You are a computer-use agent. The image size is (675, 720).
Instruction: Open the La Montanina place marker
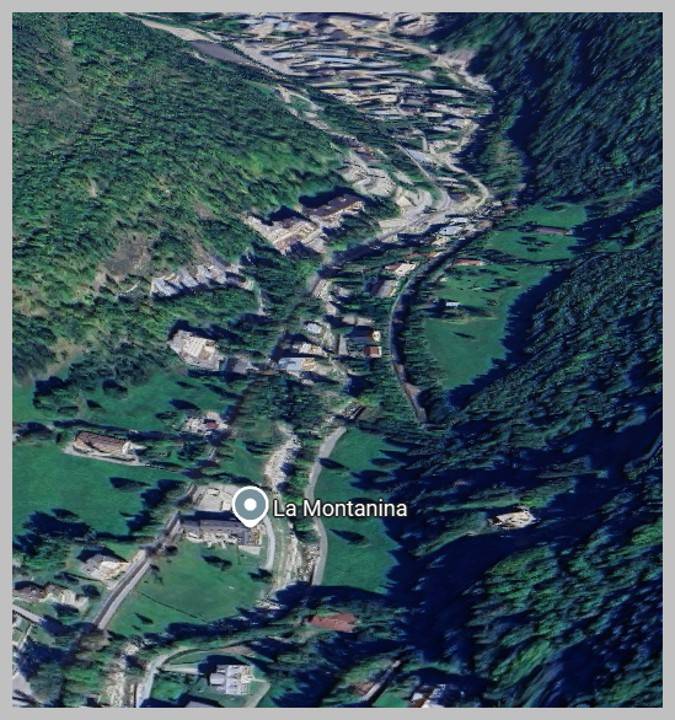(249, 504)
